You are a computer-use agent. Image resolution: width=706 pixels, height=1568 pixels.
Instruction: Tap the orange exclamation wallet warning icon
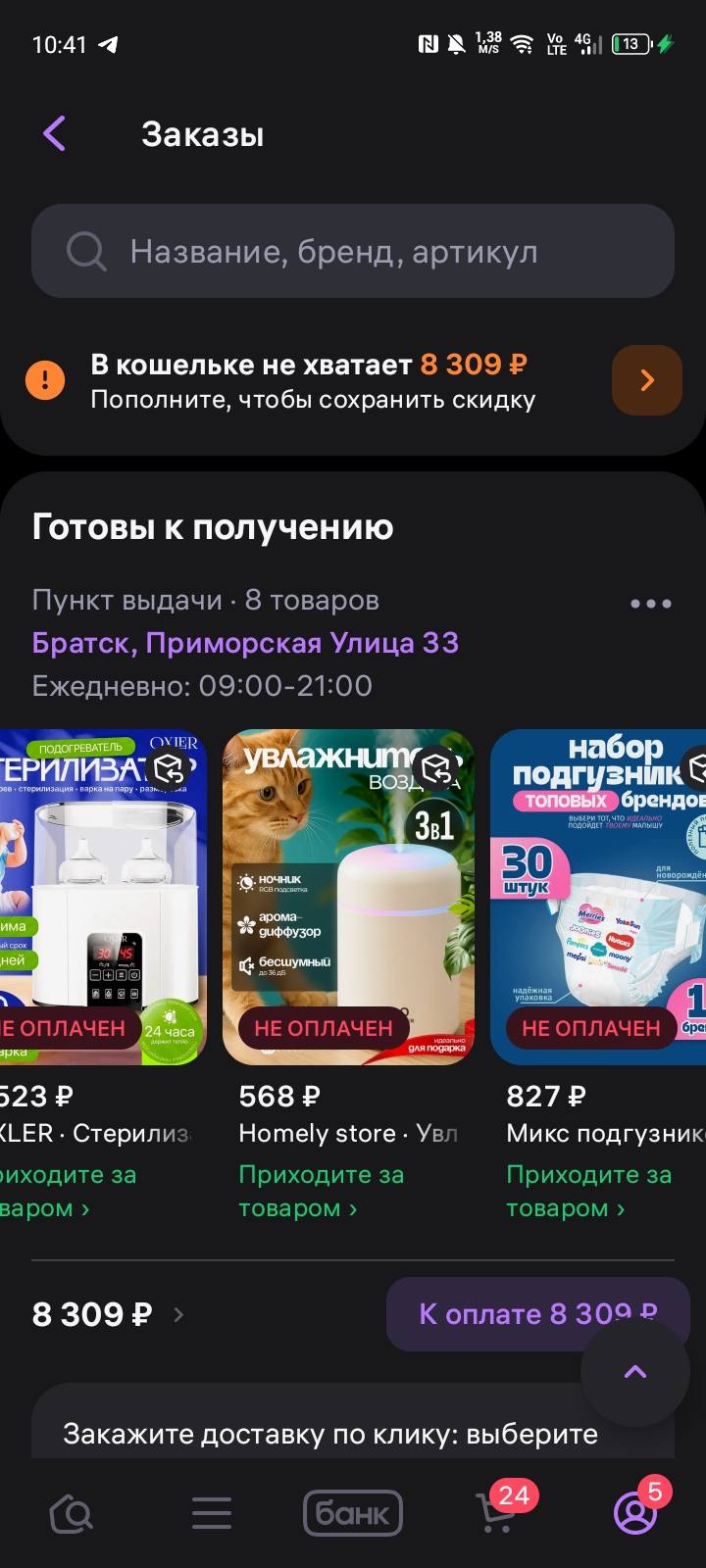point(45,380)
